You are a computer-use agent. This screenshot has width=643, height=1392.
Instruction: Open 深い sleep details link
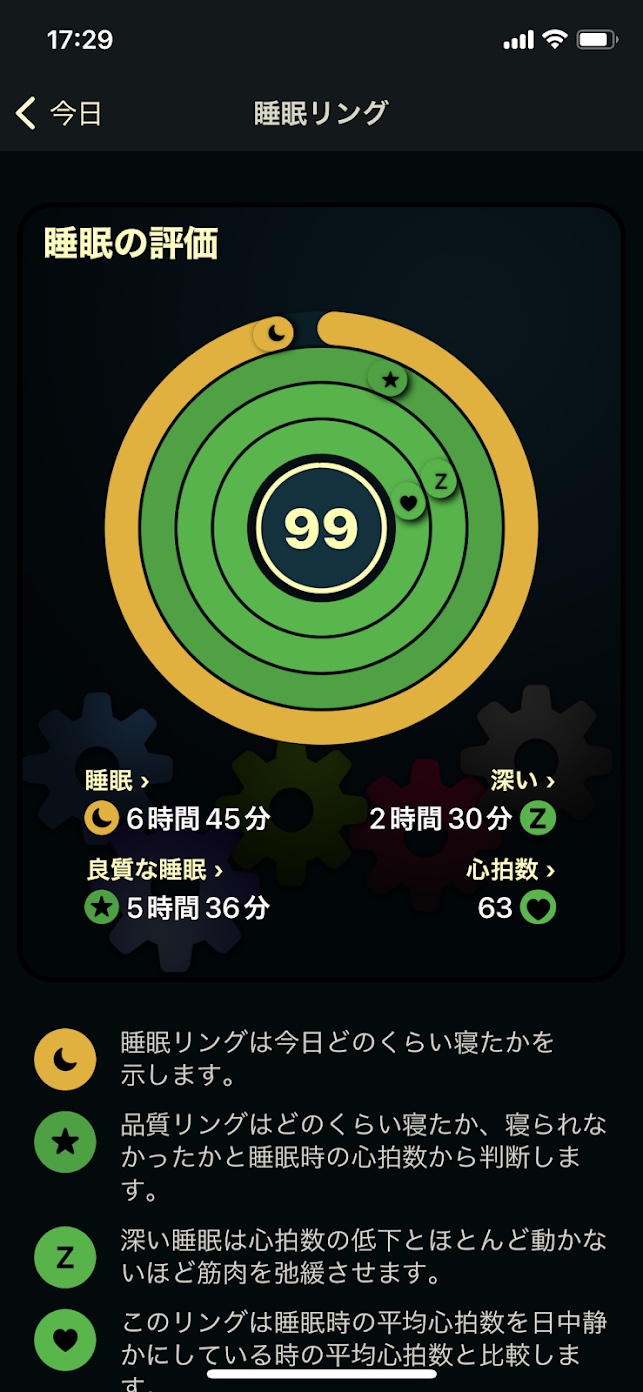point(522,781)
